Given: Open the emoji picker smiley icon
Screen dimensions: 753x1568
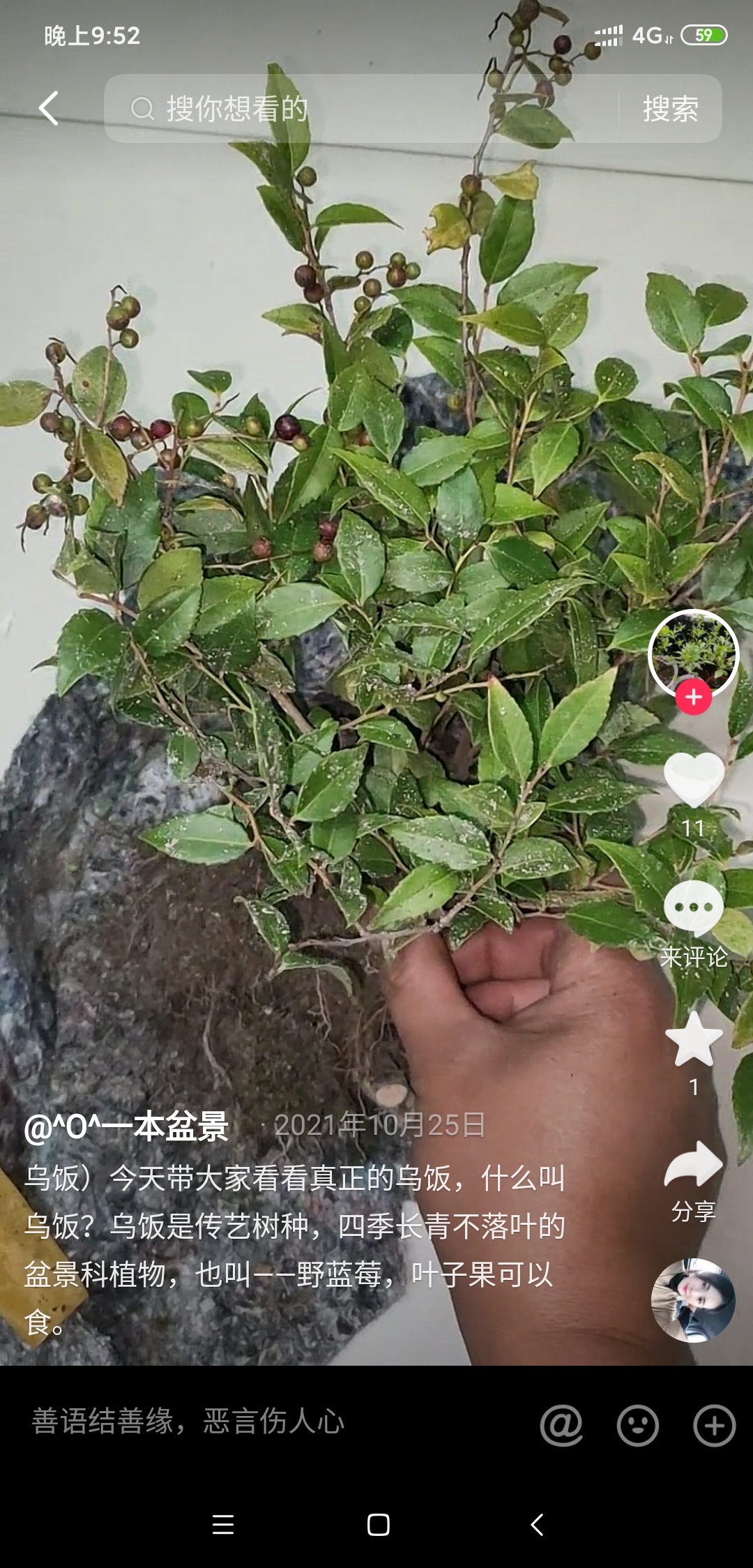Looking at the screenshot, I should click(637, 1424).
